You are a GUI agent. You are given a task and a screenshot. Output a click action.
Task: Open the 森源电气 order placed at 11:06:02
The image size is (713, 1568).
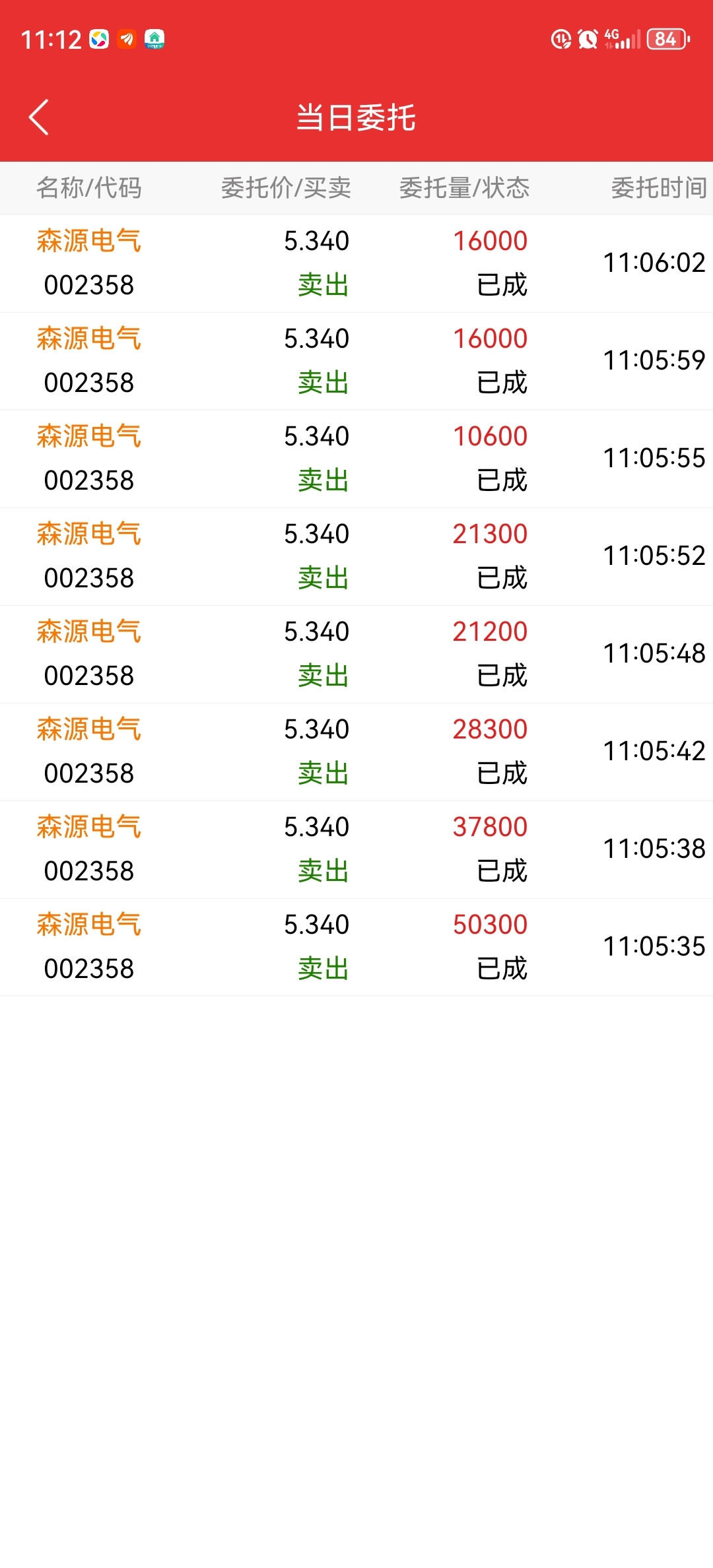356,263
